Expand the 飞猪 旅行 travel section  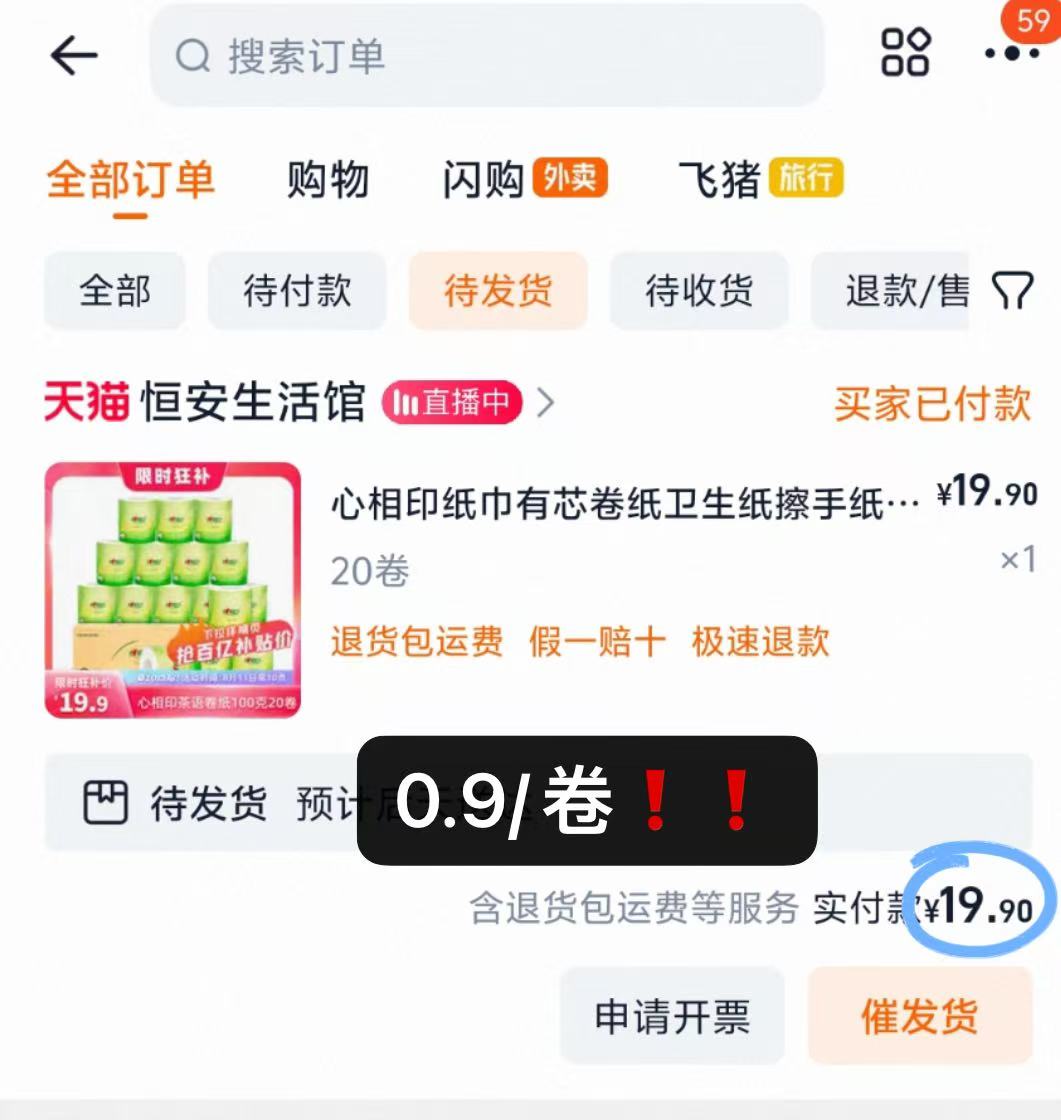pos(755,180)
